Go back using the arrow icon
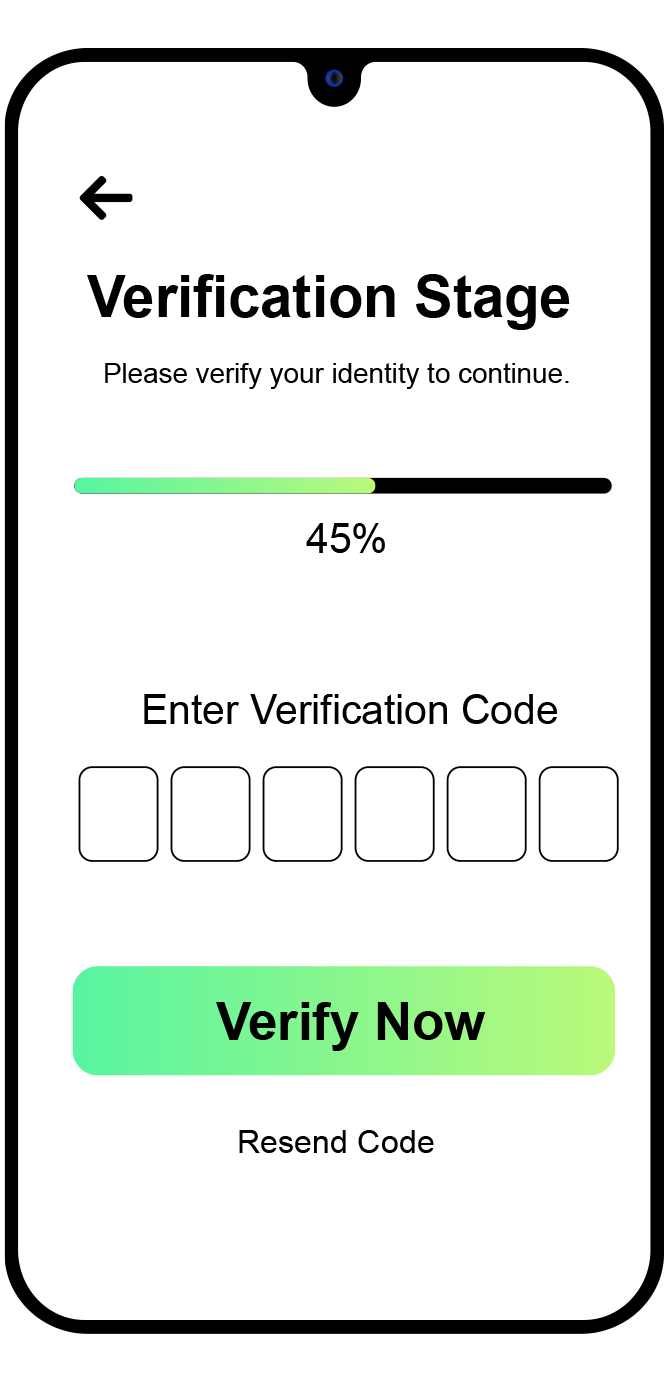Viewport: 671px width, 1380px height. tap(106, 198)
